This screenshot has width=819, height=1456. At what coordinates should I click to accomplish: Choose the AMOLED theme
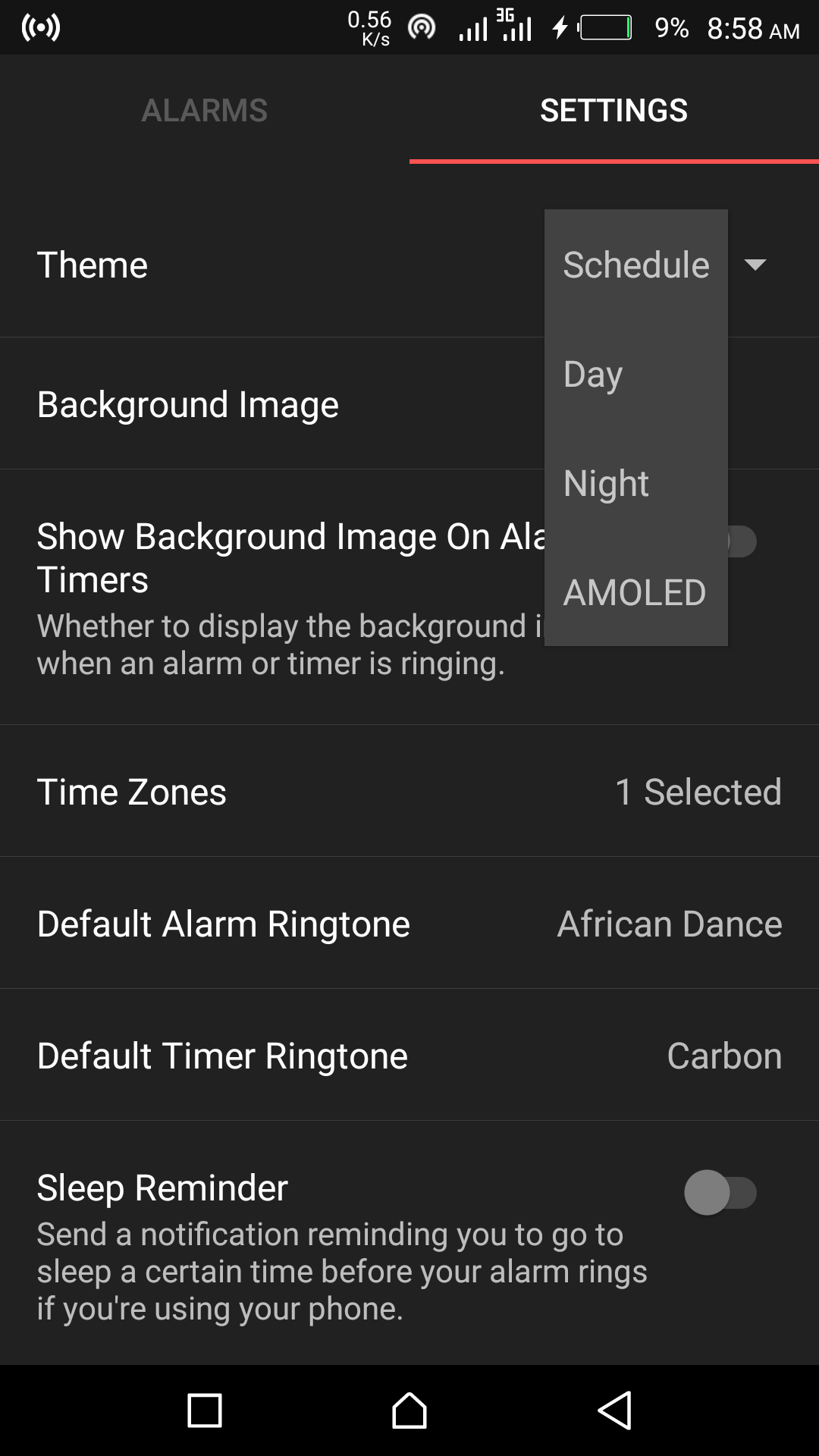(x=634, y=592)
